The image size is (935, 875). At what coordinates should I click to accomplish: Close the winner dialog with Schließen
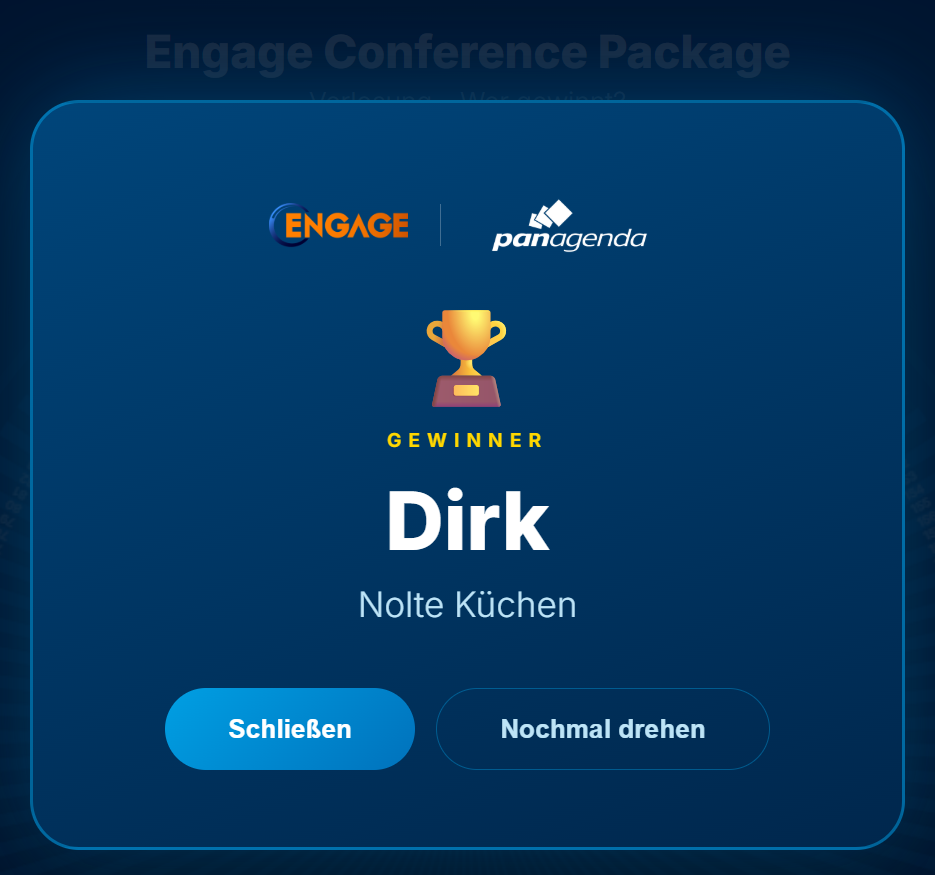[x=290, y=729]
